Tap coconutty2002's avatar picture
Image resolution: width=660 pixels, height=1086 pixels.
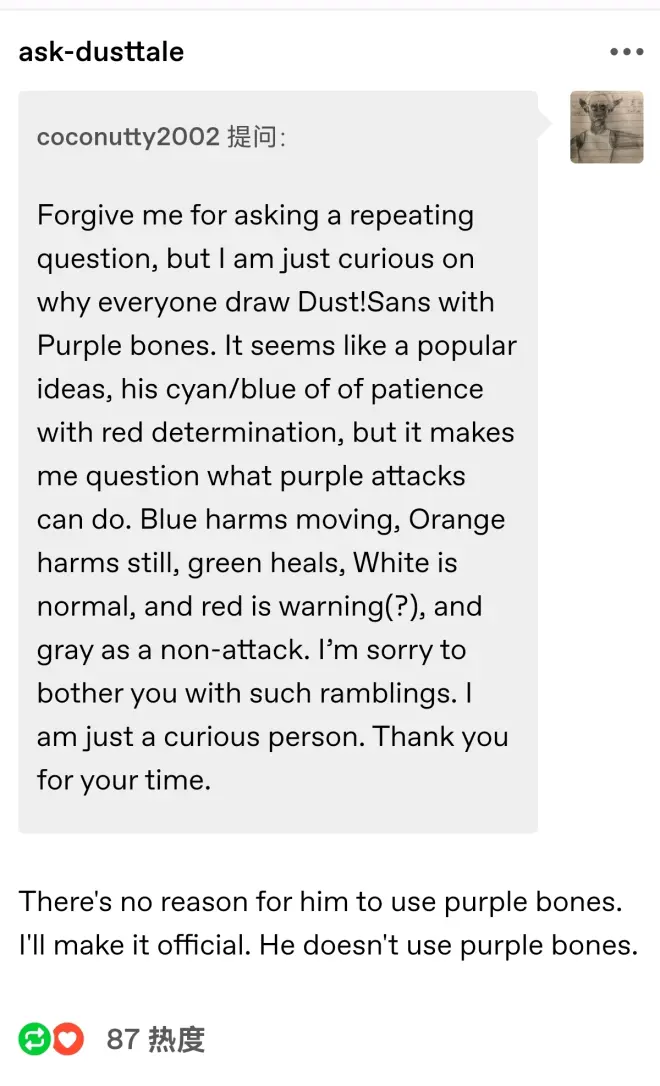606,127
